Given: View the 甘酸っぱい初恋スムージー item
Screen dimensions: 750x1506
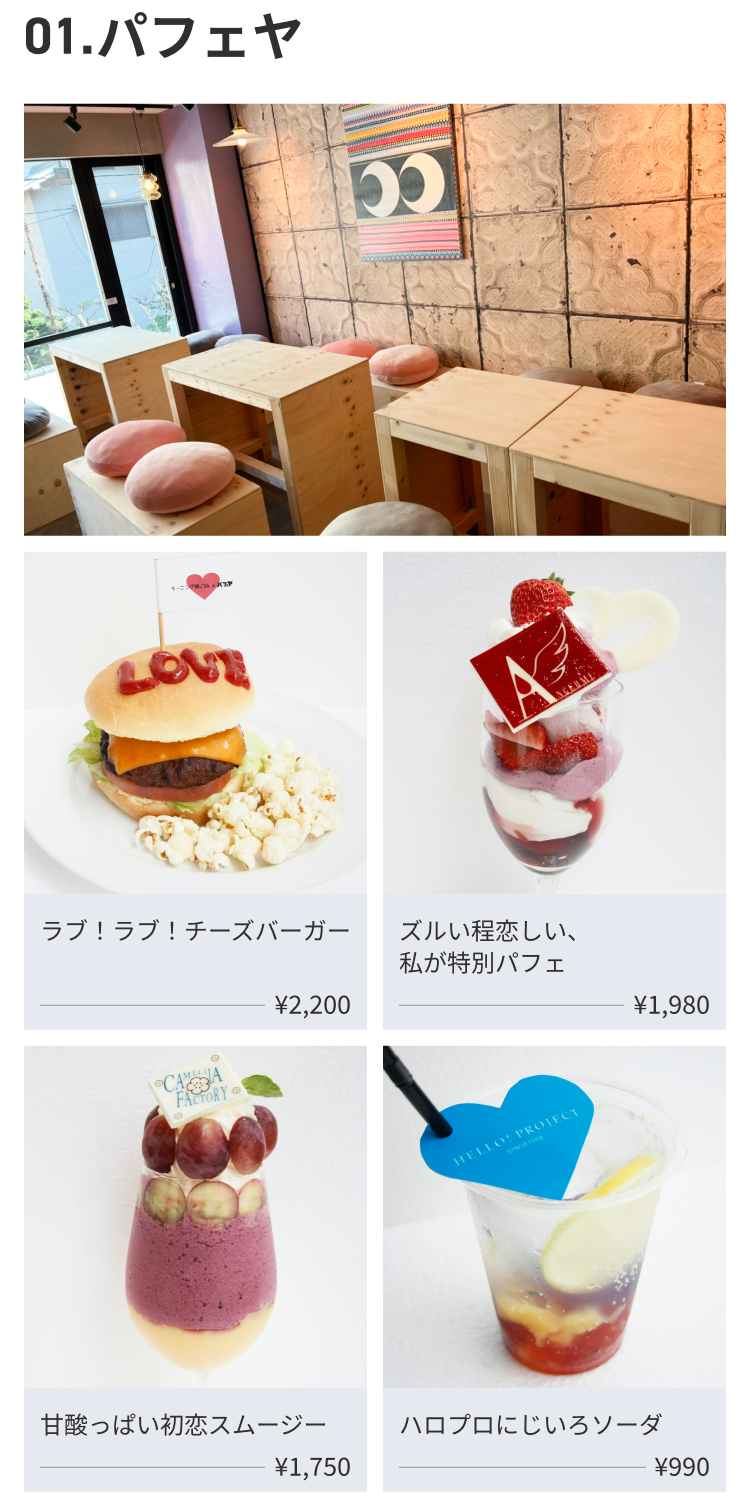Looking at the screenshot, I should tap(195, 1268).
